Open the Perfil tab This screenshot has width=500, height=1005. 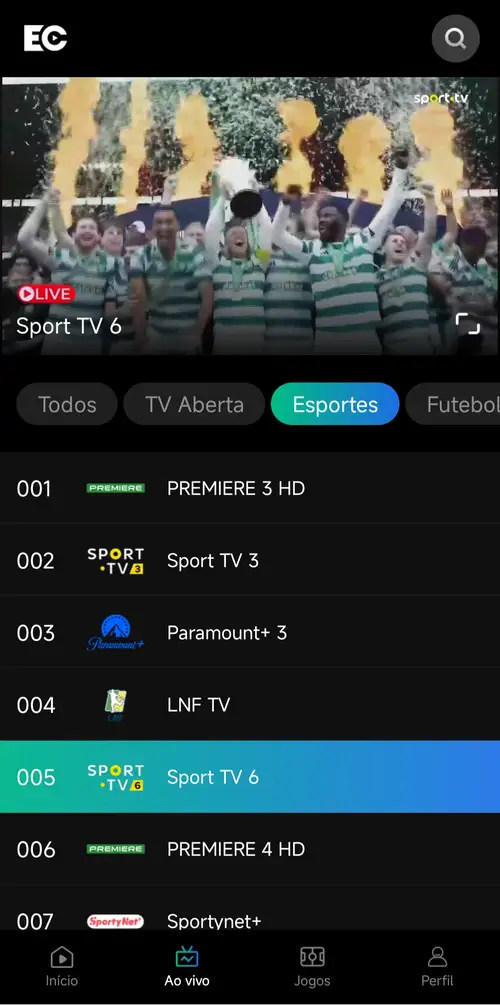point(437,967)
